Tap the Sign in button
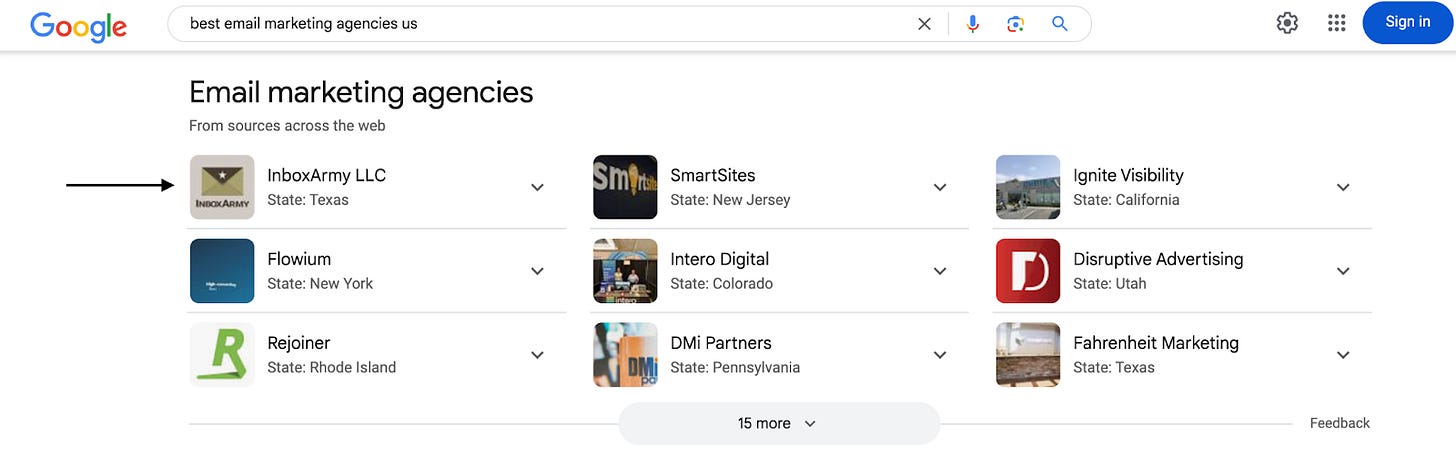The width and height of the screenshot is (1456, 470). point(1407,23)
